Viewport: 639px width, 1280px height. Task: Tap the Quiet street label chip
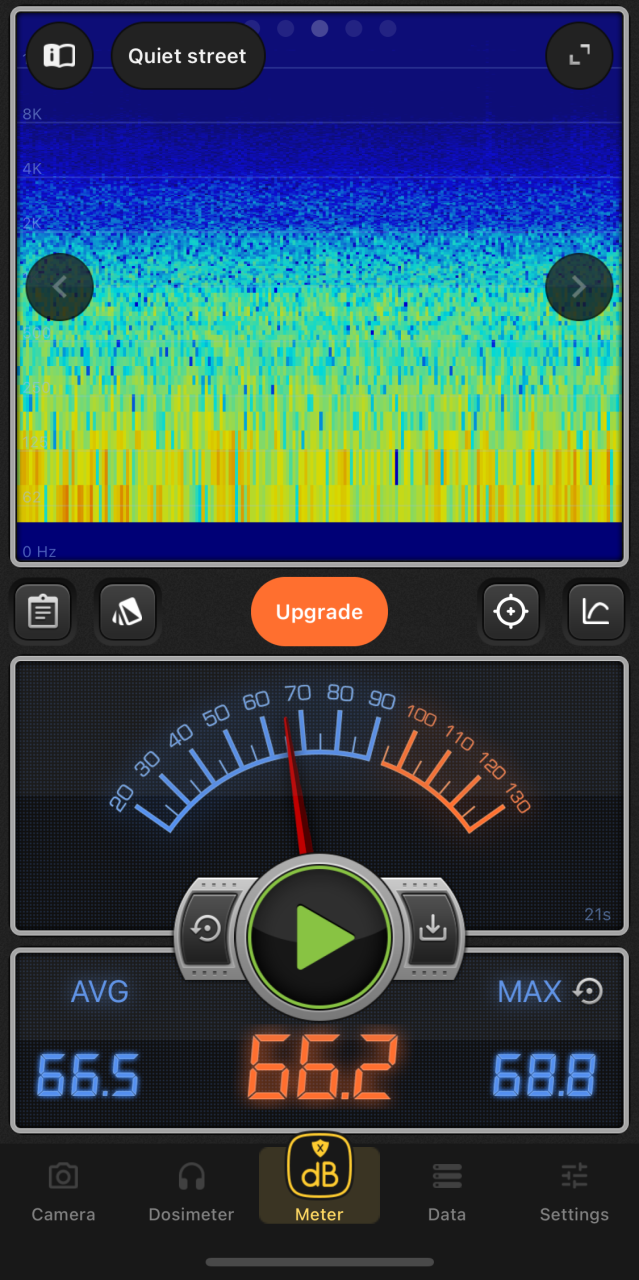pyautogui.click(x=187, y=56)
